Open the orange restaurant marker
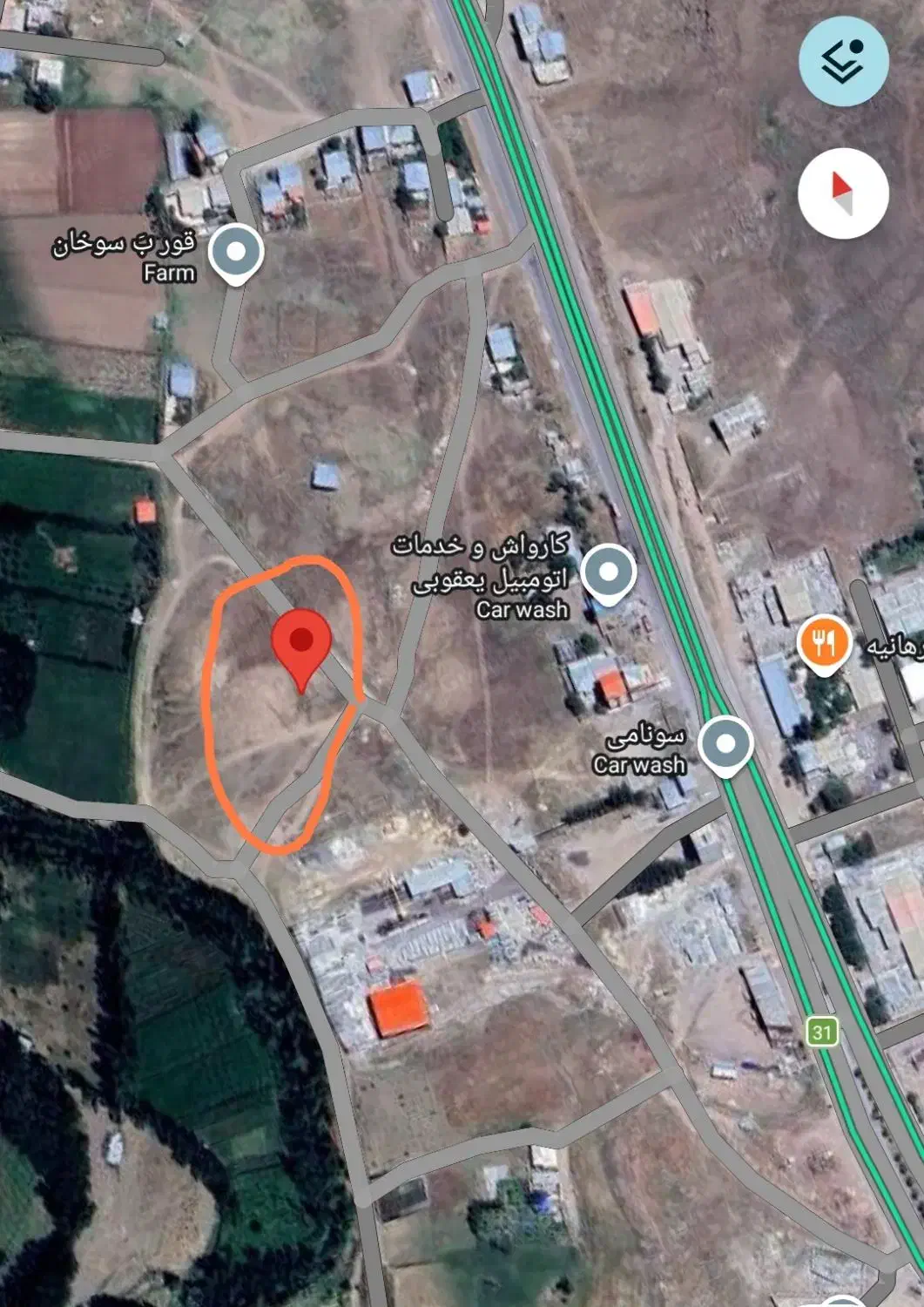Image resolution: width=924 pixels, height=1307 pixels. coord(823,647)
